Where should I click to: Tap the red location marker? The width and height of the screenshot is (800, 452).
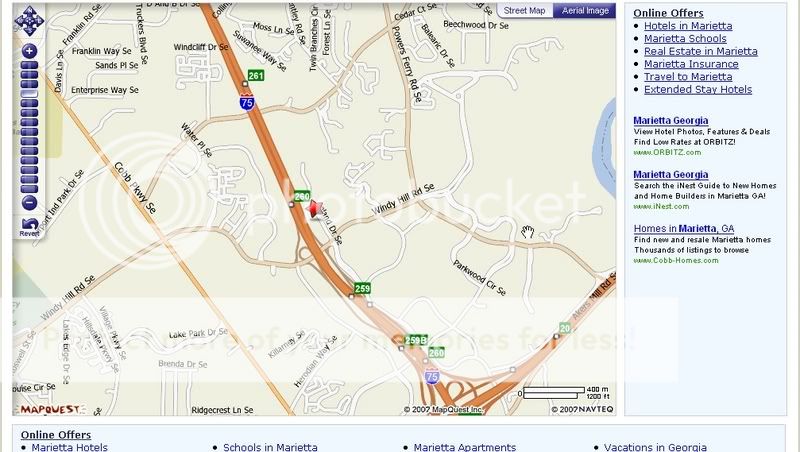[314, 208]
